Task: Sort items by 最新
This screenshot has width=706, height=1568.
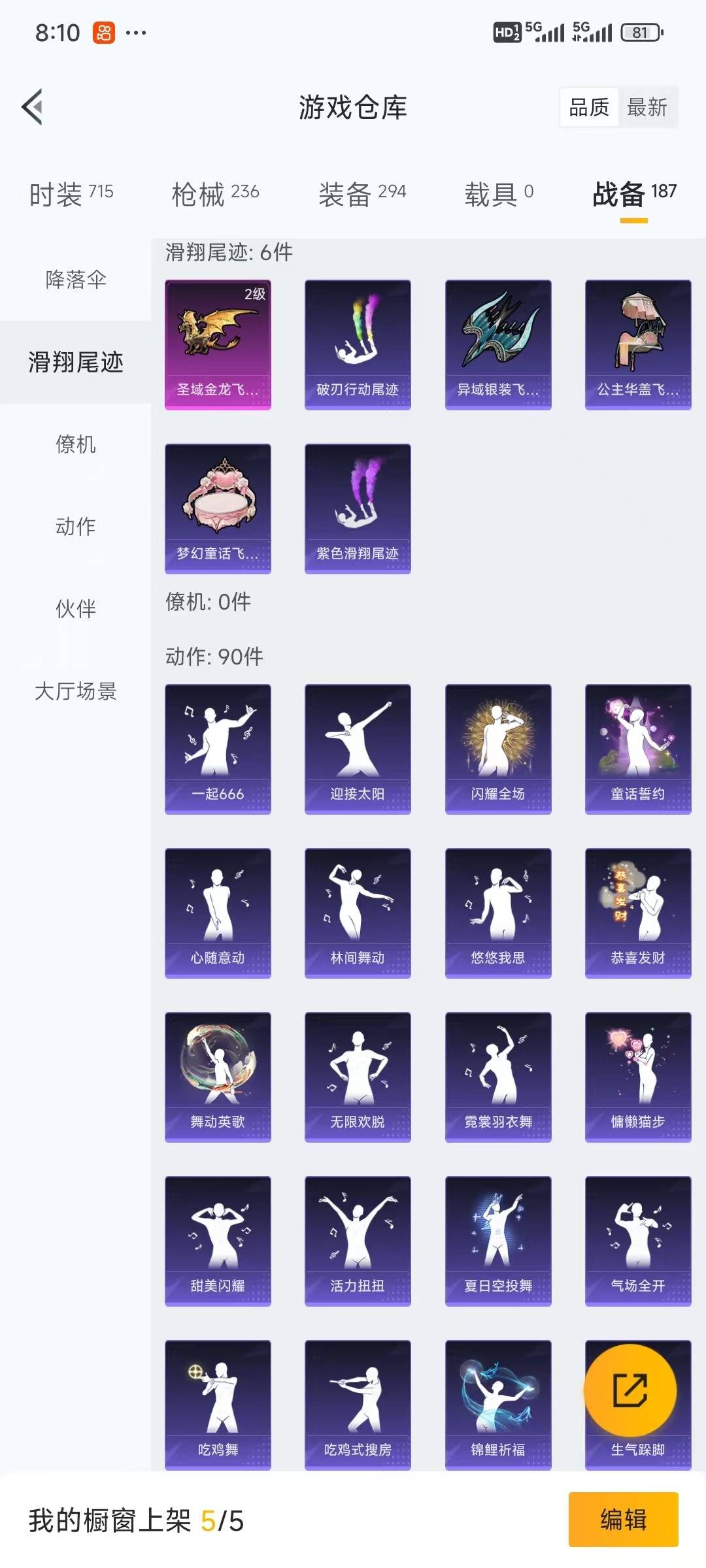Action: coord(647,107)
